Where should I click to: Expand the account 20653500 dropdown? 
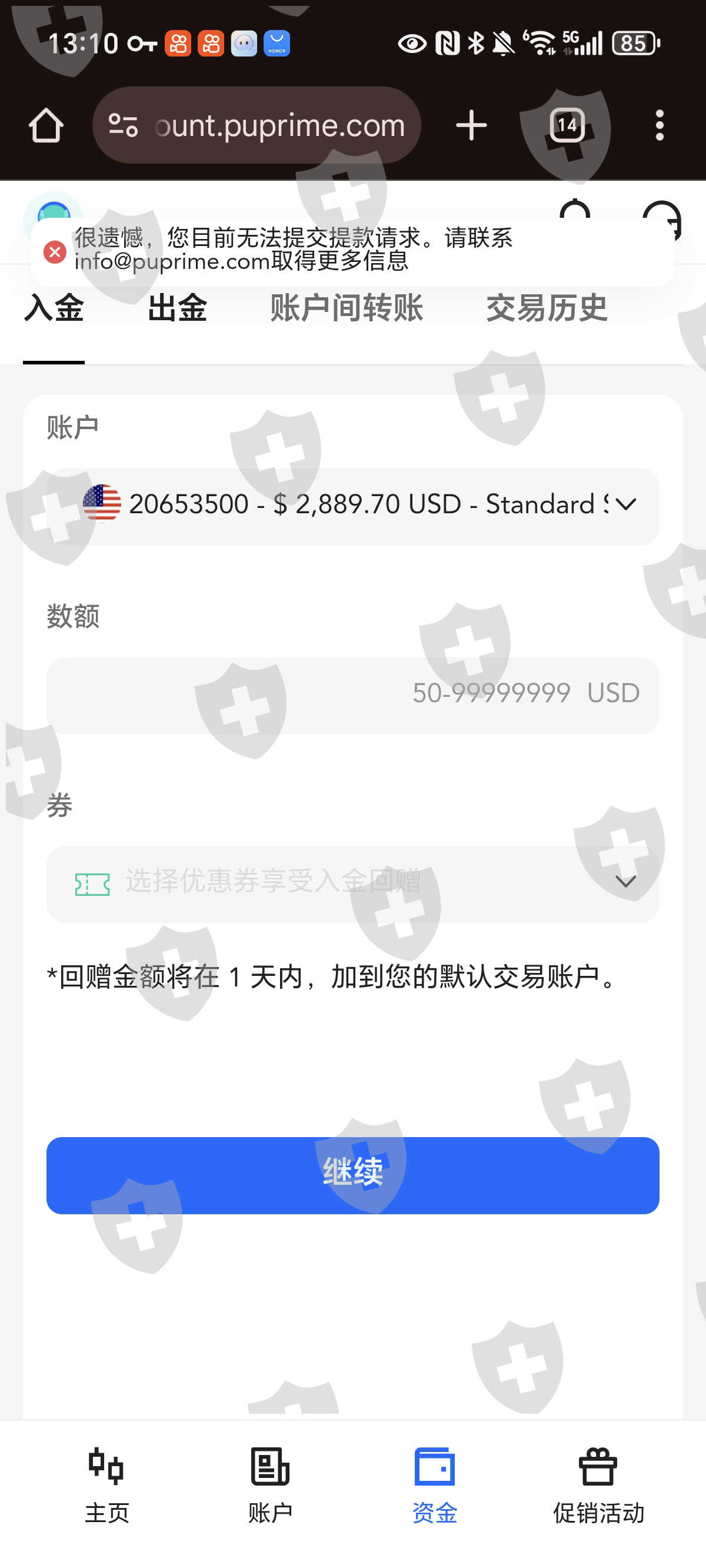353,506
